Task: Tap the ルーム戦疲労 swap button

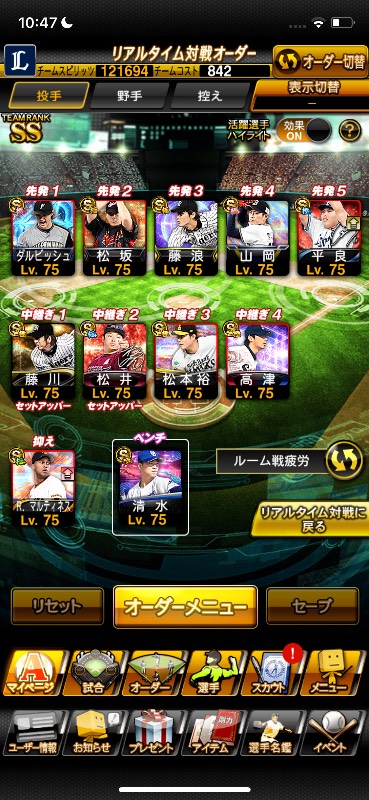Action: (x=344, y=461)
